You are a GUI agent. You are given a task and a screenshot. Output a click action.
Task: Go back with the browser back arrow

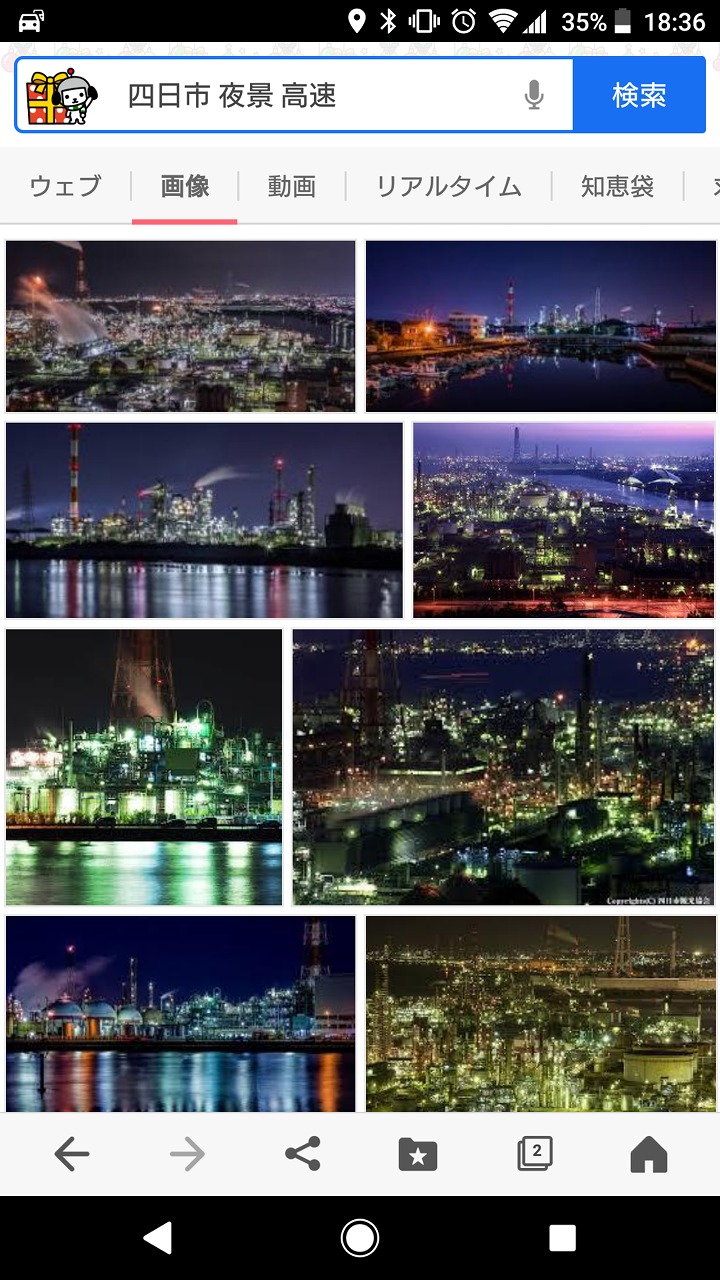pyautogui.click(x=72, y=1155)
